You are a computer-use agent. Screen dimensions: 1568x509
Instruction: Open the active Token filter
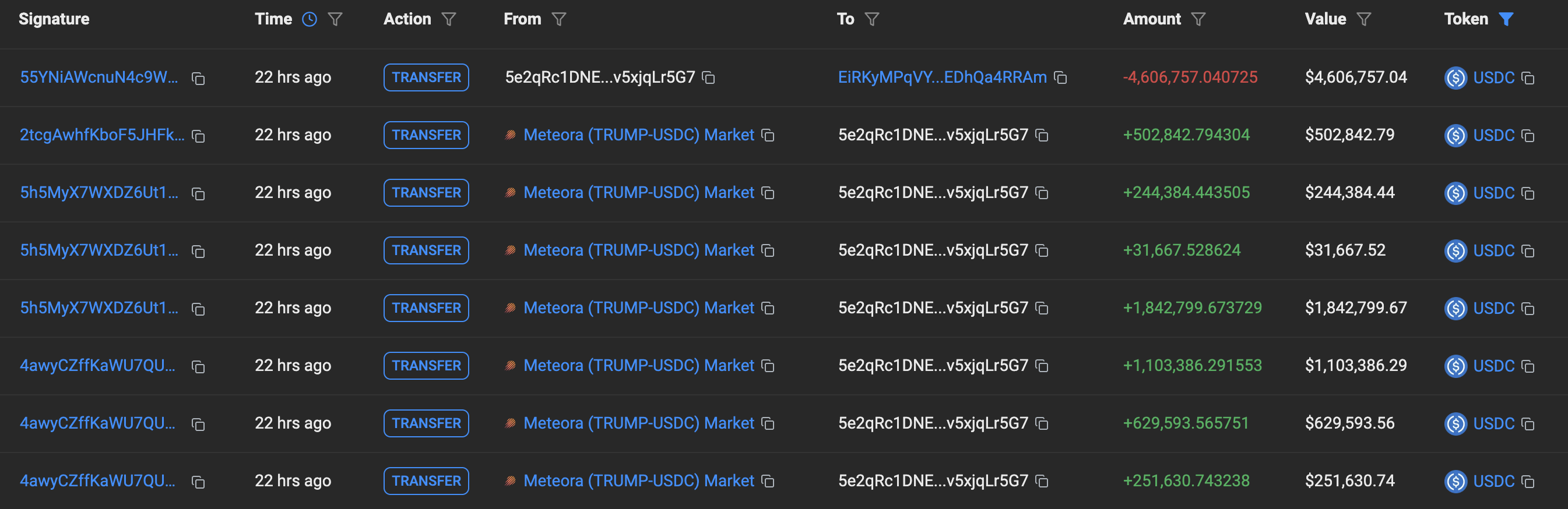pyautogui.click(x=1506, y=19)
